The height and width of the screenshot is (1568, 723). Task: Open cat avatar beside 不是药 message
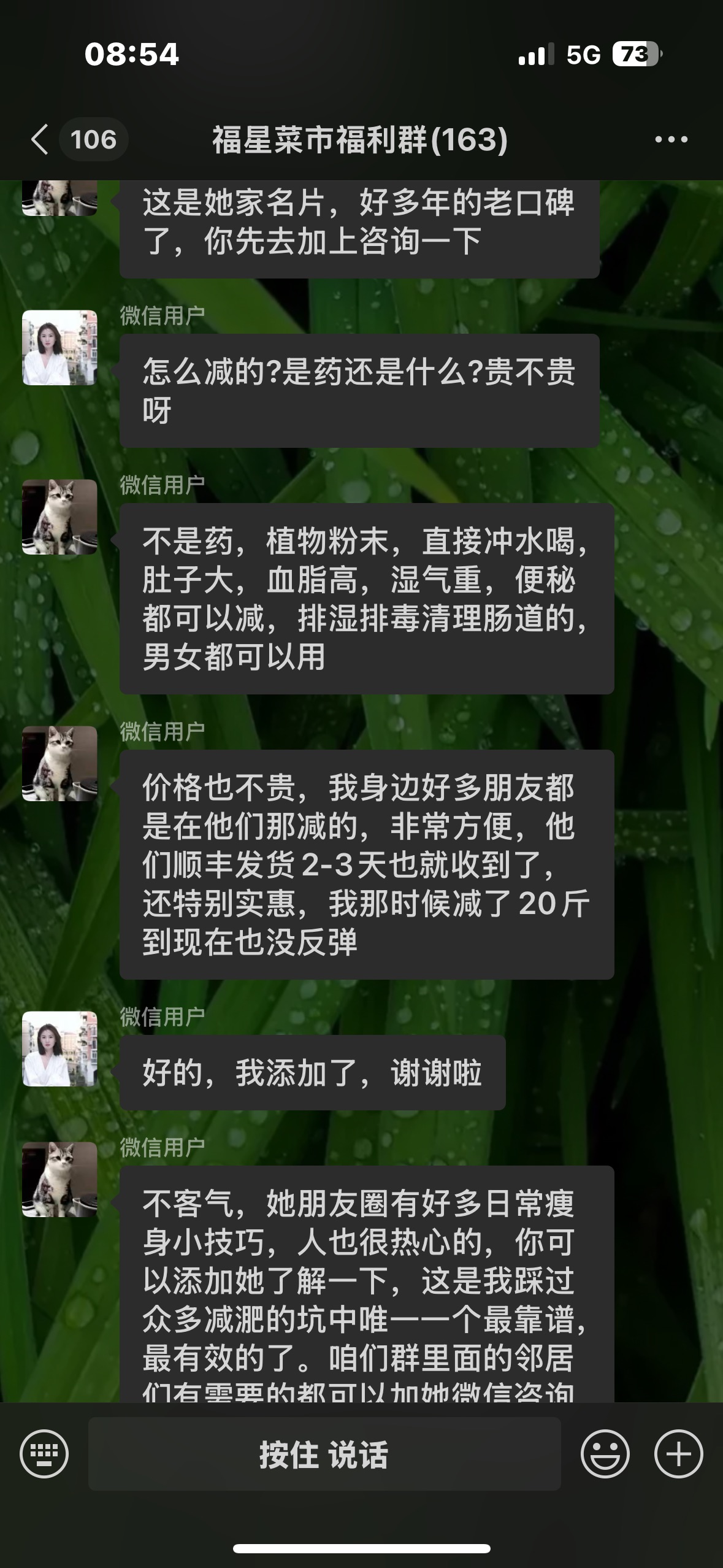click(59, 517)
